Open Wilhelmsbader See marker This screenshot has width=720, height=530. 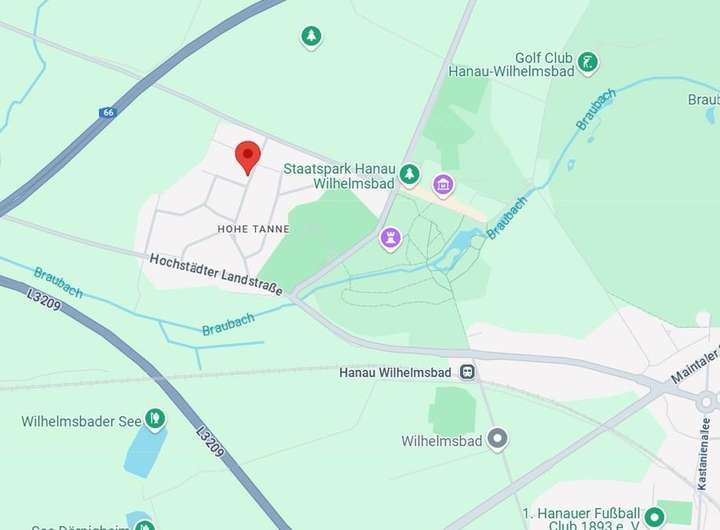click(x=155, y=418)
